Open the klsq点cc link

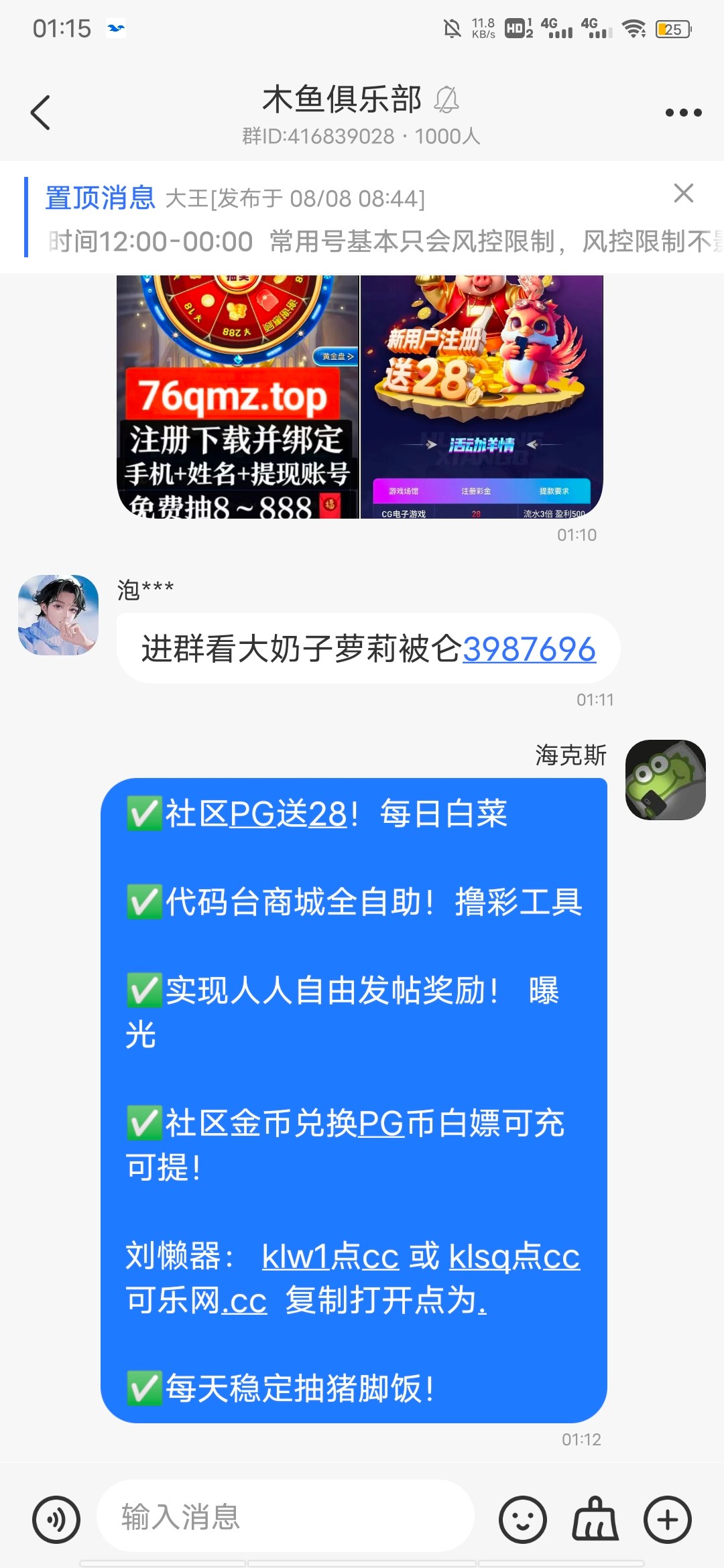(x=514, y=1256)
